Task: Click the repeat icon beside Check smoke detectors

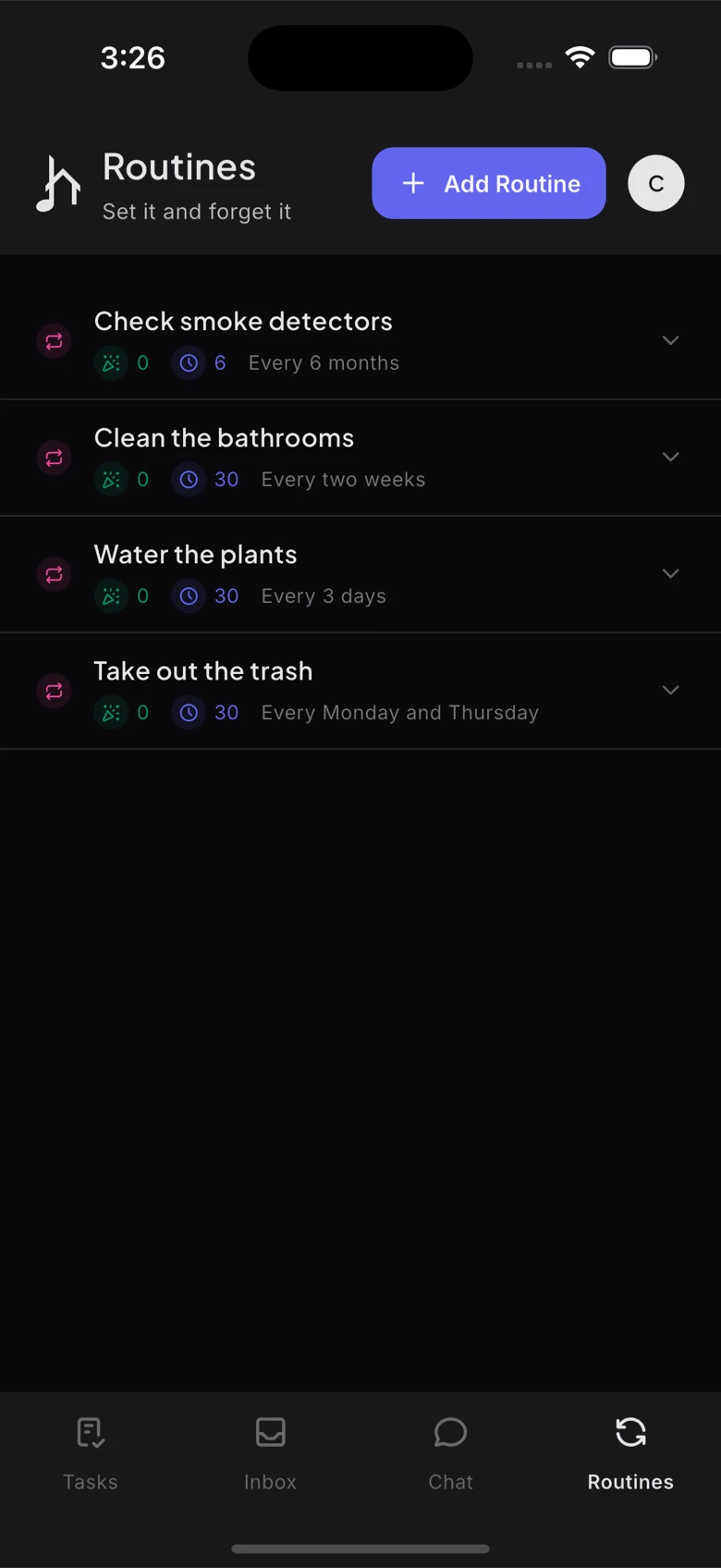Action: (54, 341)
